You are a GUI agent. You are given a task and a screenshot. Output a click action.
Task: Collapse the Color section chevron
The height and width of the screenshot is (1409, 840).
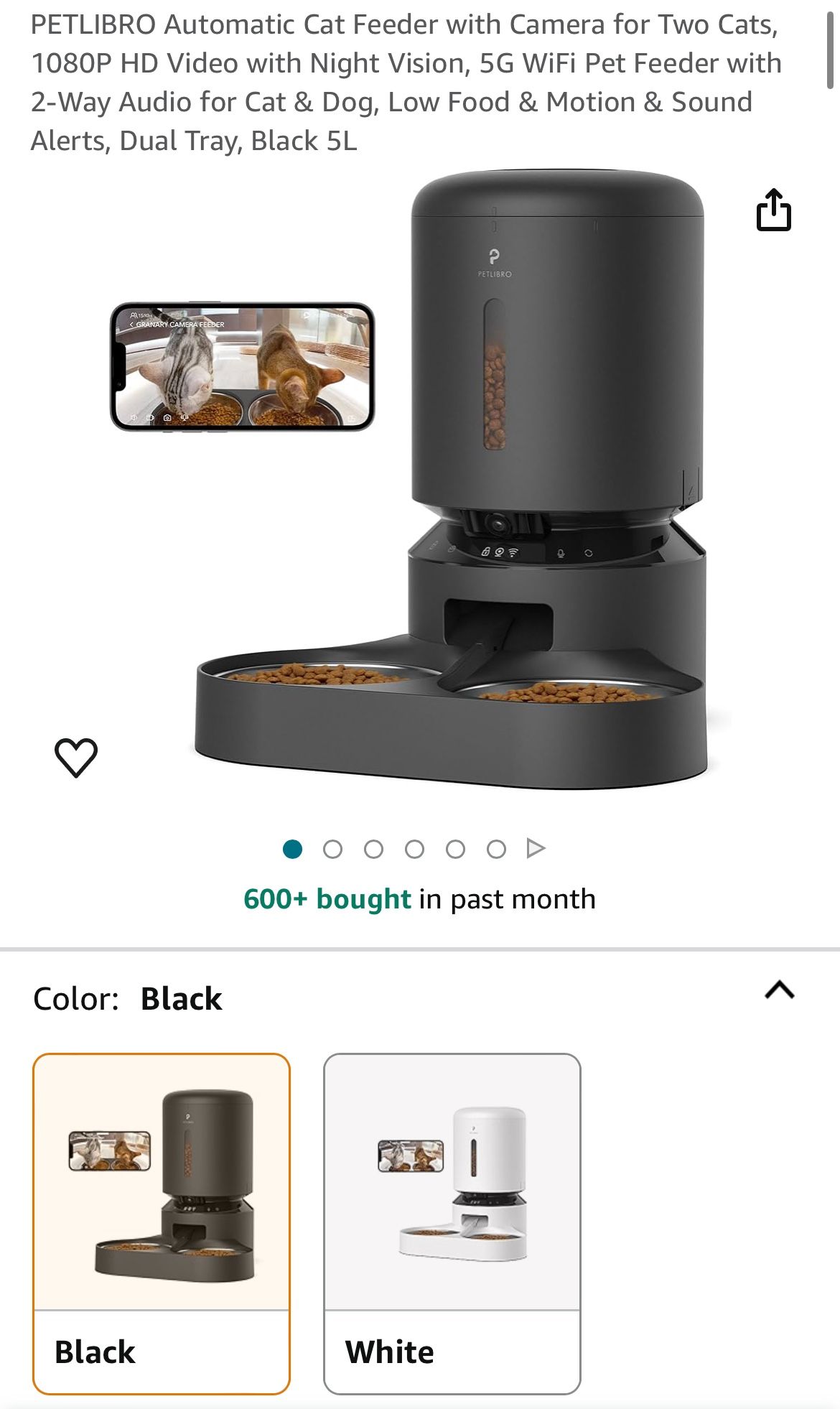[x=780, y=990]
